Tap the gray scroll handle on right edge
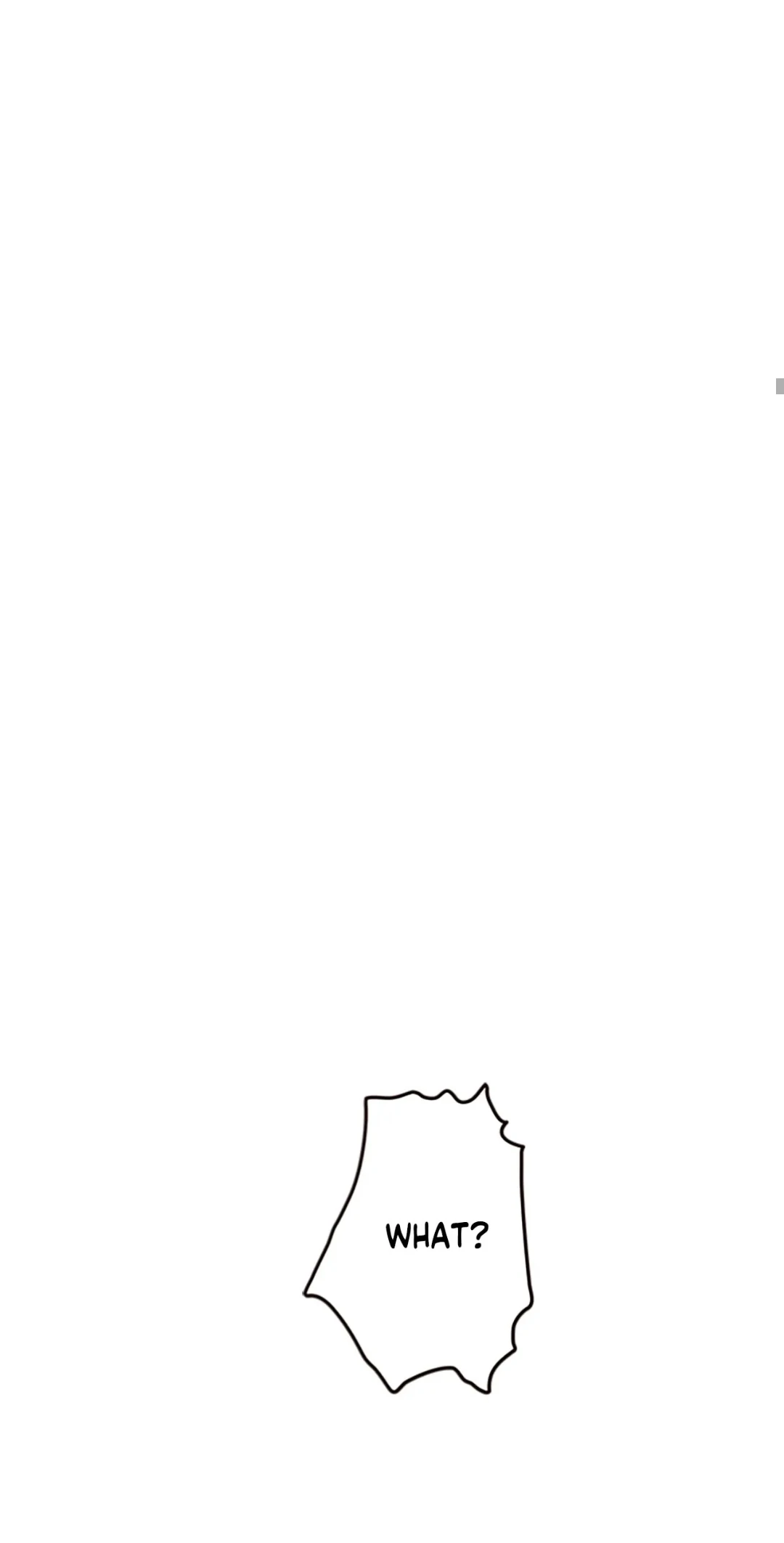Image resolution: width=784 pixels, height=1543 pixels. tap(780, 386)
